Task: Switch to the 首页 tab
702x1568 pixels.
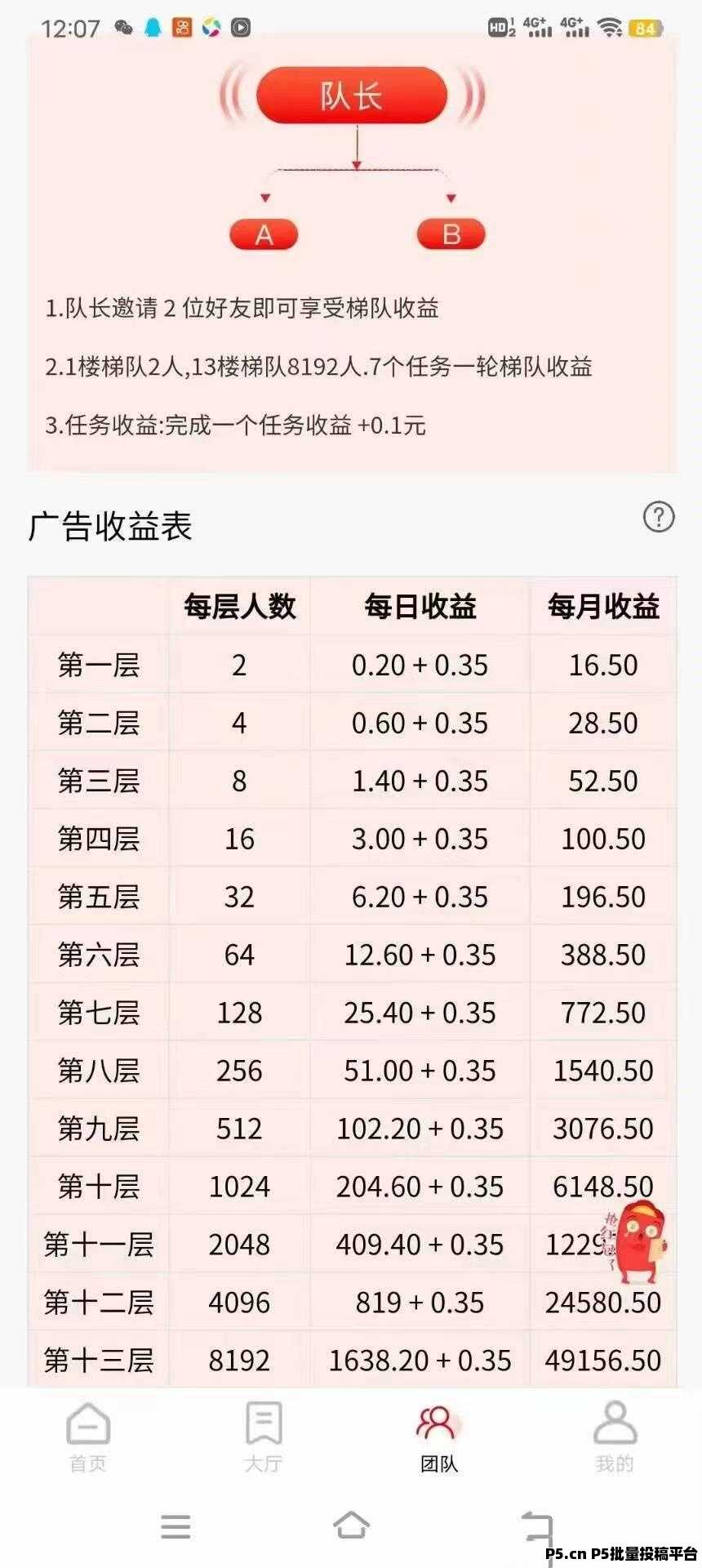Action: coord(88,1437)
